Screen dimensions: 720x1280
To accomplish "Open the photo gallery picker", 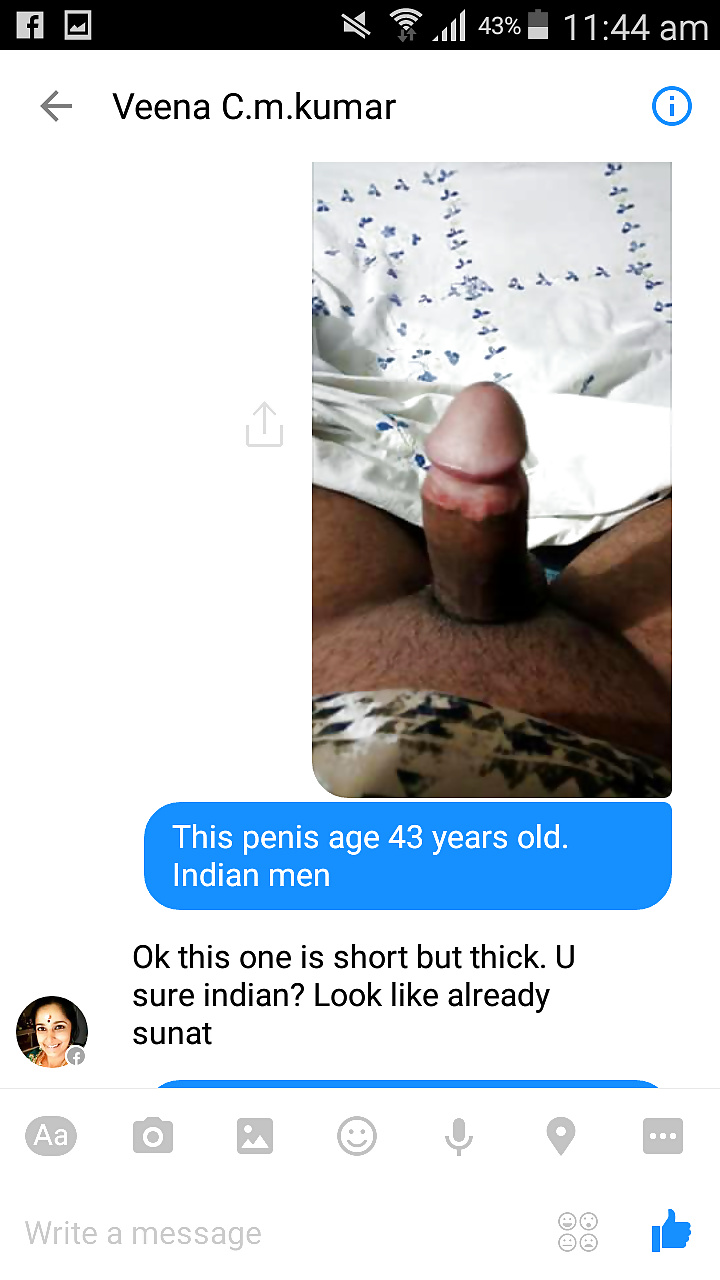I will 255,1136.
